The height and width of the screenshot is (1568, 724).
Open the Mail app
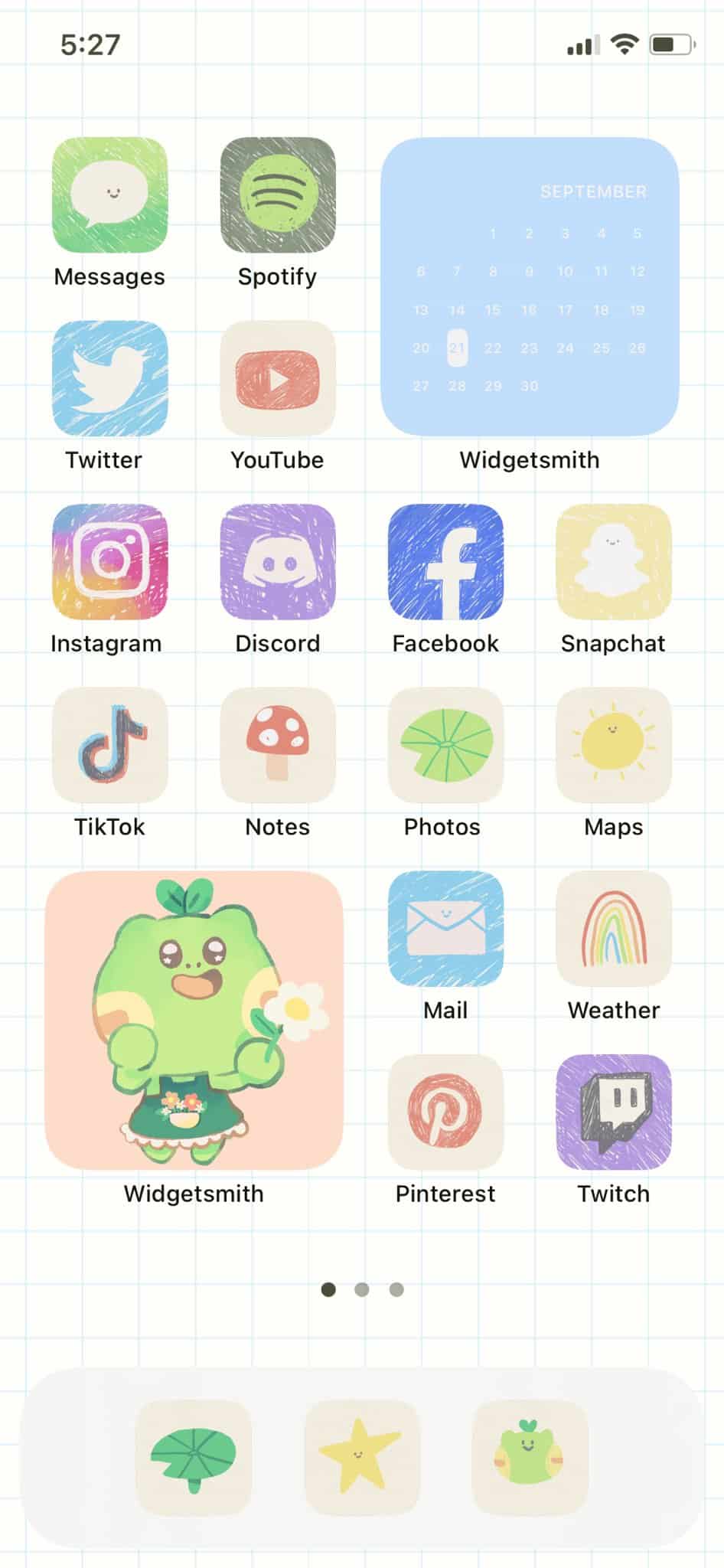coord(445,928)
